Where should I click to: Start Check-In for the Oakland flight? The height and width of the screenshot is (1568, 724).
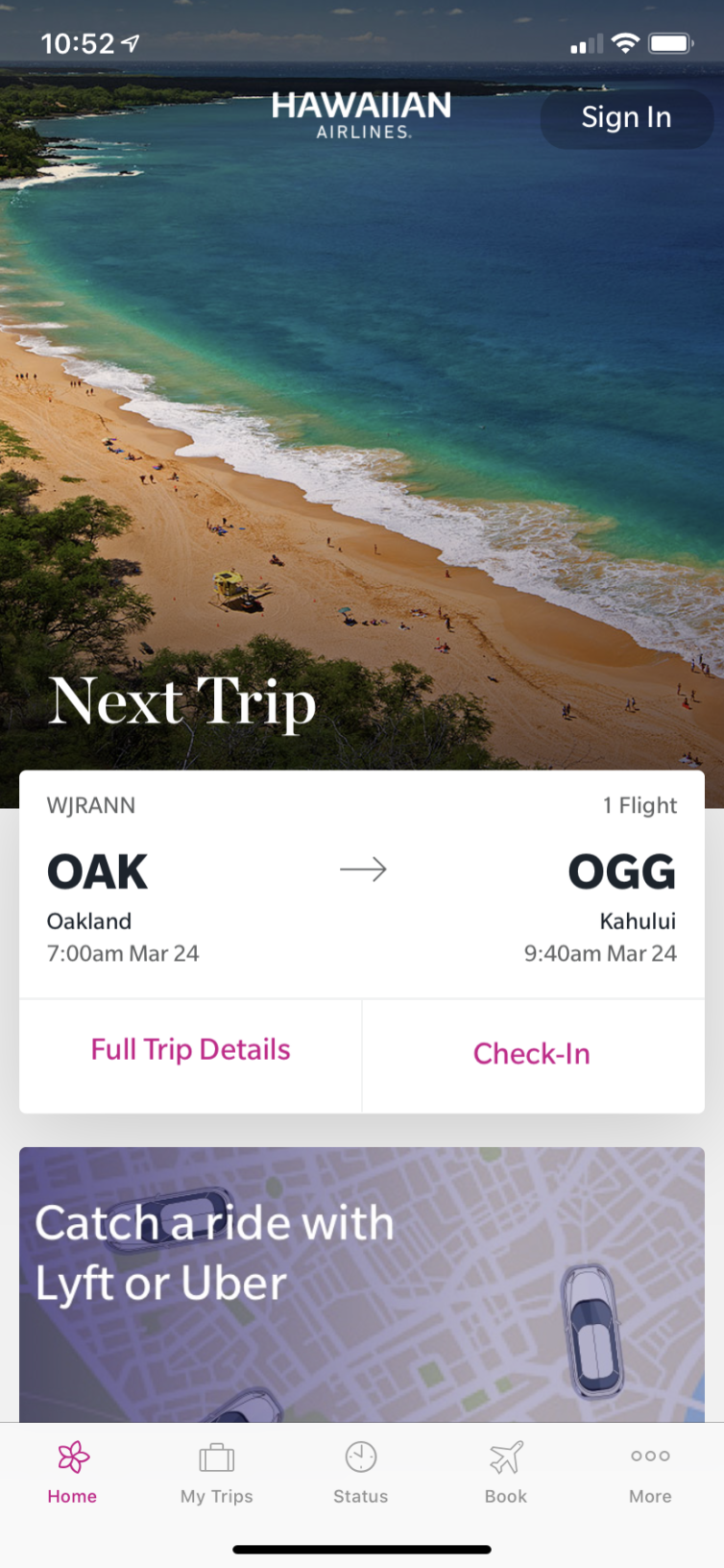(x=533, y=1054)
